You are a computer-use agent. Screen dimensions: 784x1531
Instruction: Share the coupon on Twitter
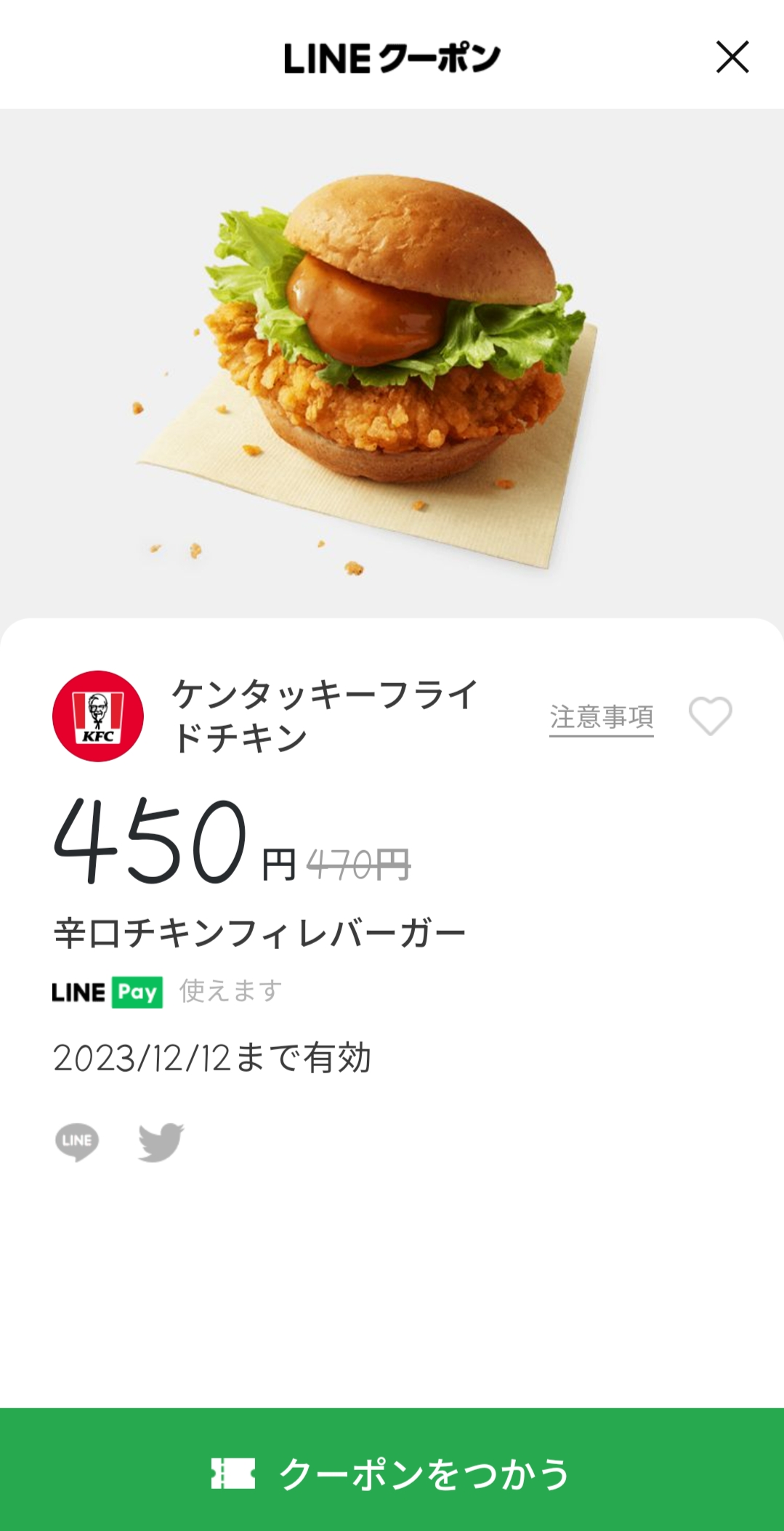tap(161, 1142)
